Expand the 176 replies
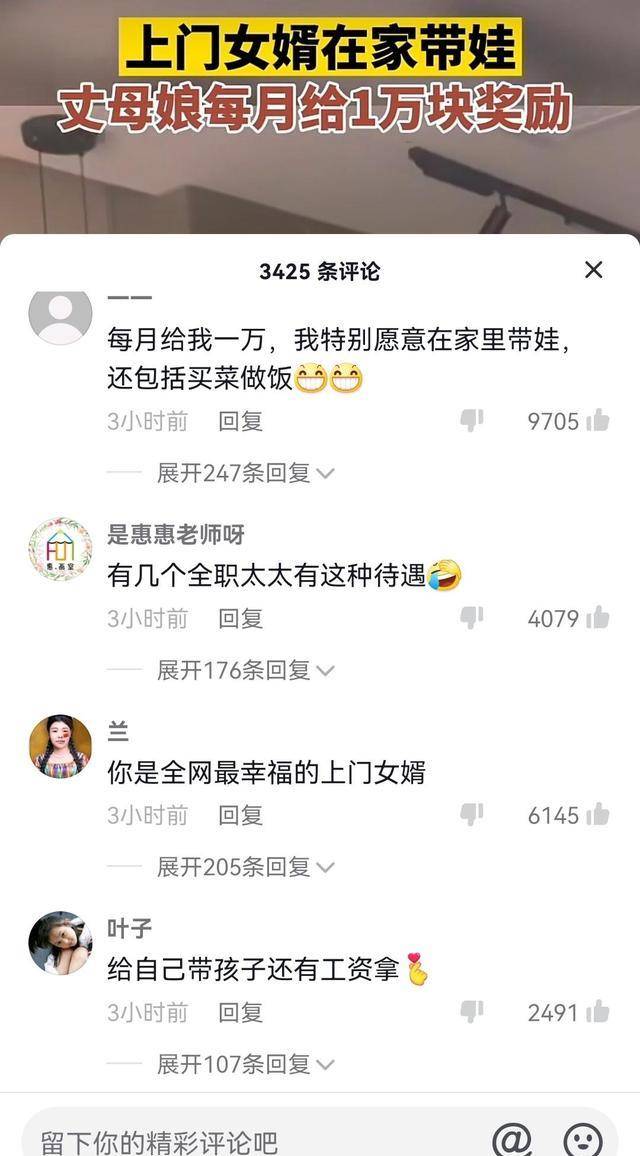This screenshot has height=1156, width=640. click(245, 670)
